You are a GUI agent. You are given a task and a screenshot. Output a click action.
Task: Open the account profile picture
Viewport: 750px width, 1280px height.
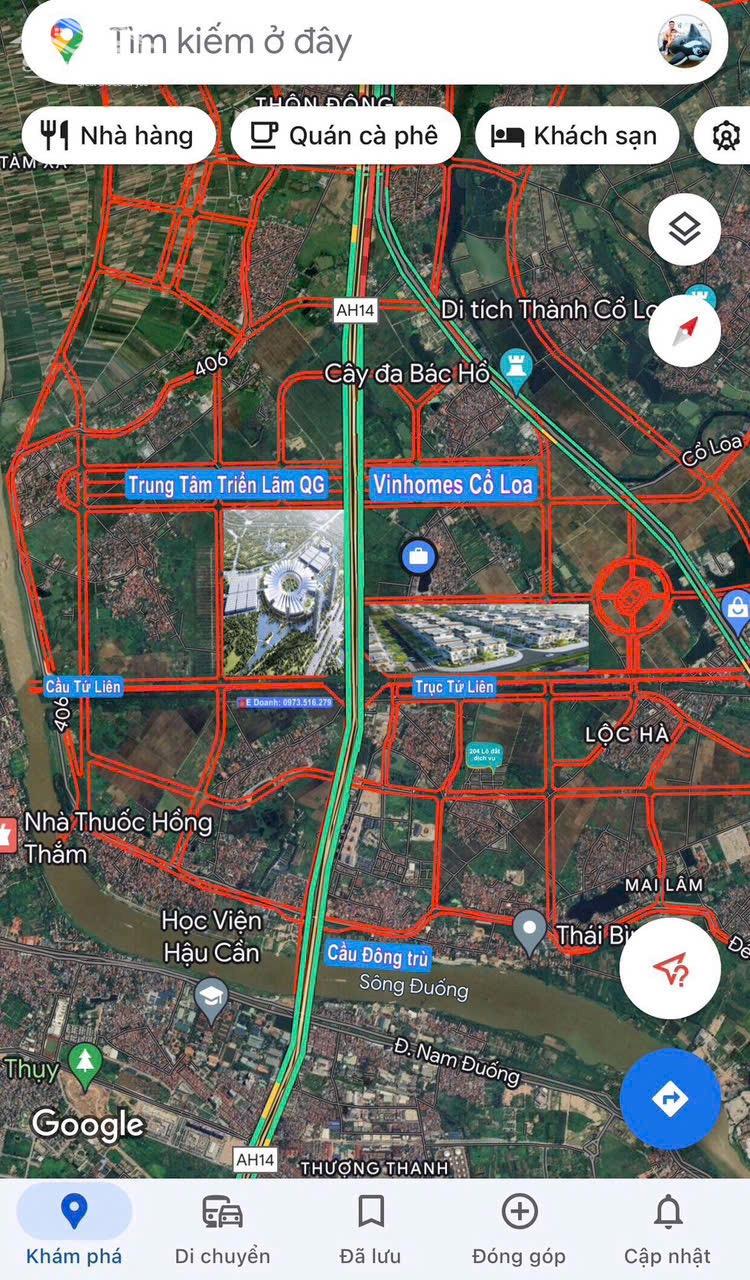pyautogui.click(x=684, y=42)
